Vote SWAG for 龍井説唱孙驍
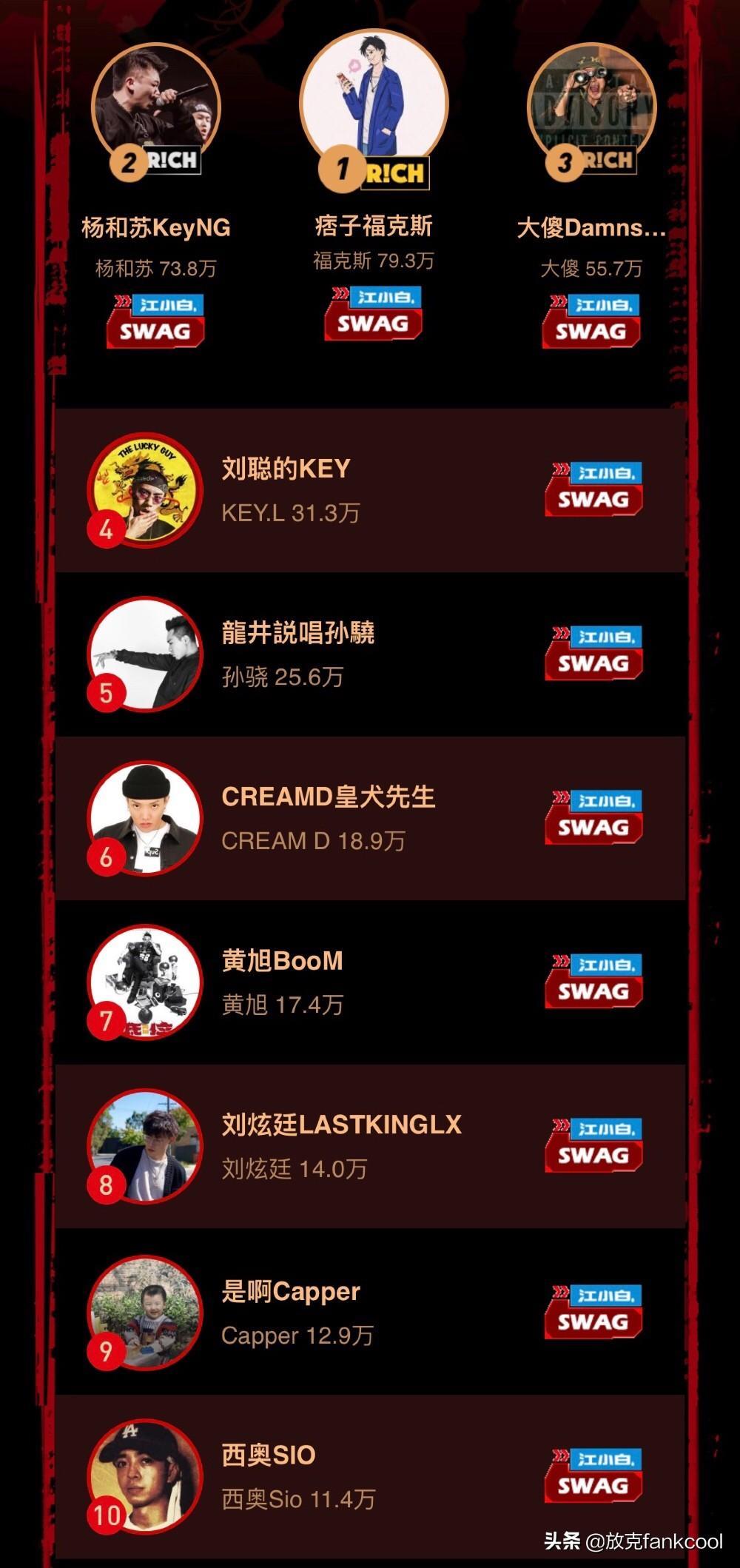This screenshot has width=740, height=1568. pos(593,654)
